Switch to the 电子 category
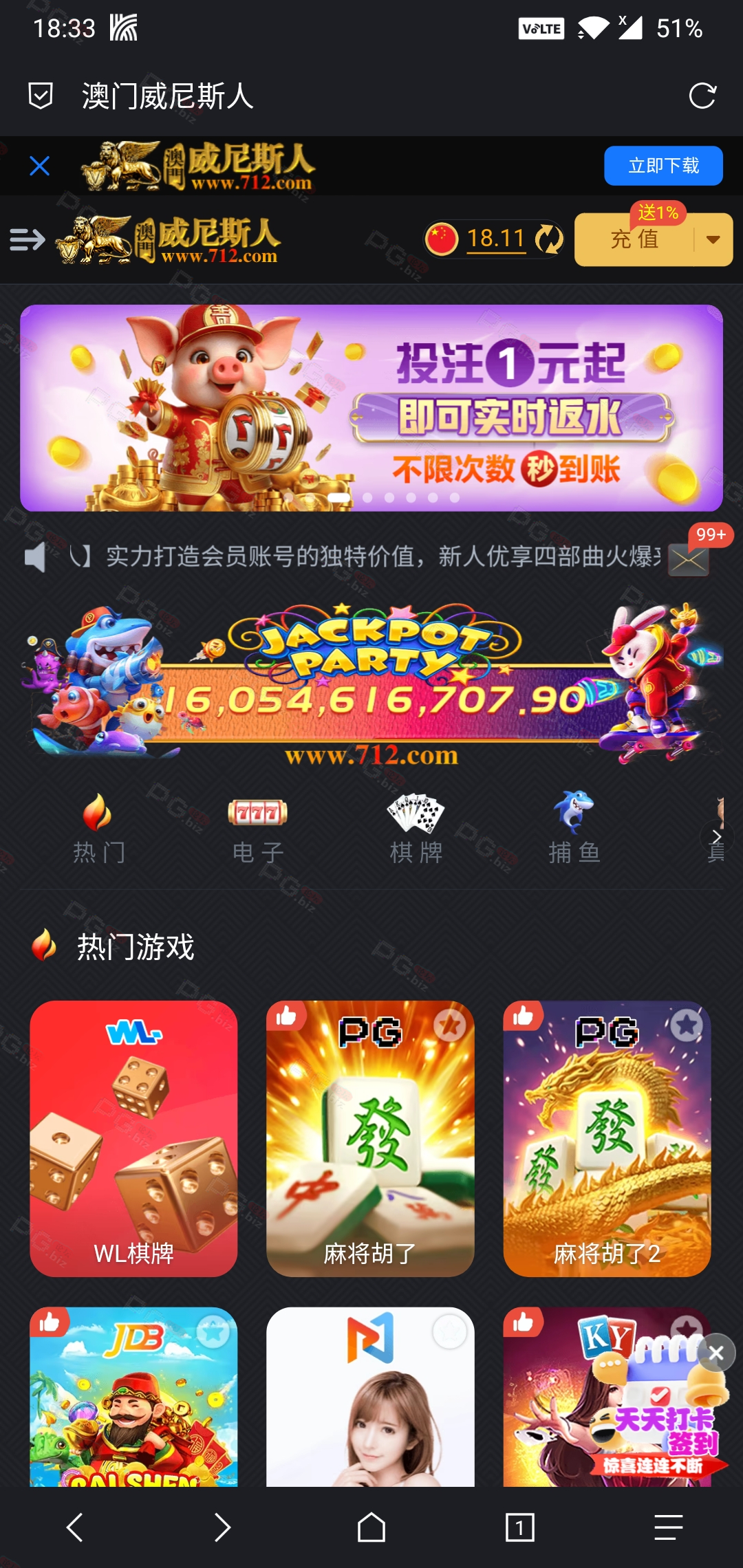 click(258, 829)
